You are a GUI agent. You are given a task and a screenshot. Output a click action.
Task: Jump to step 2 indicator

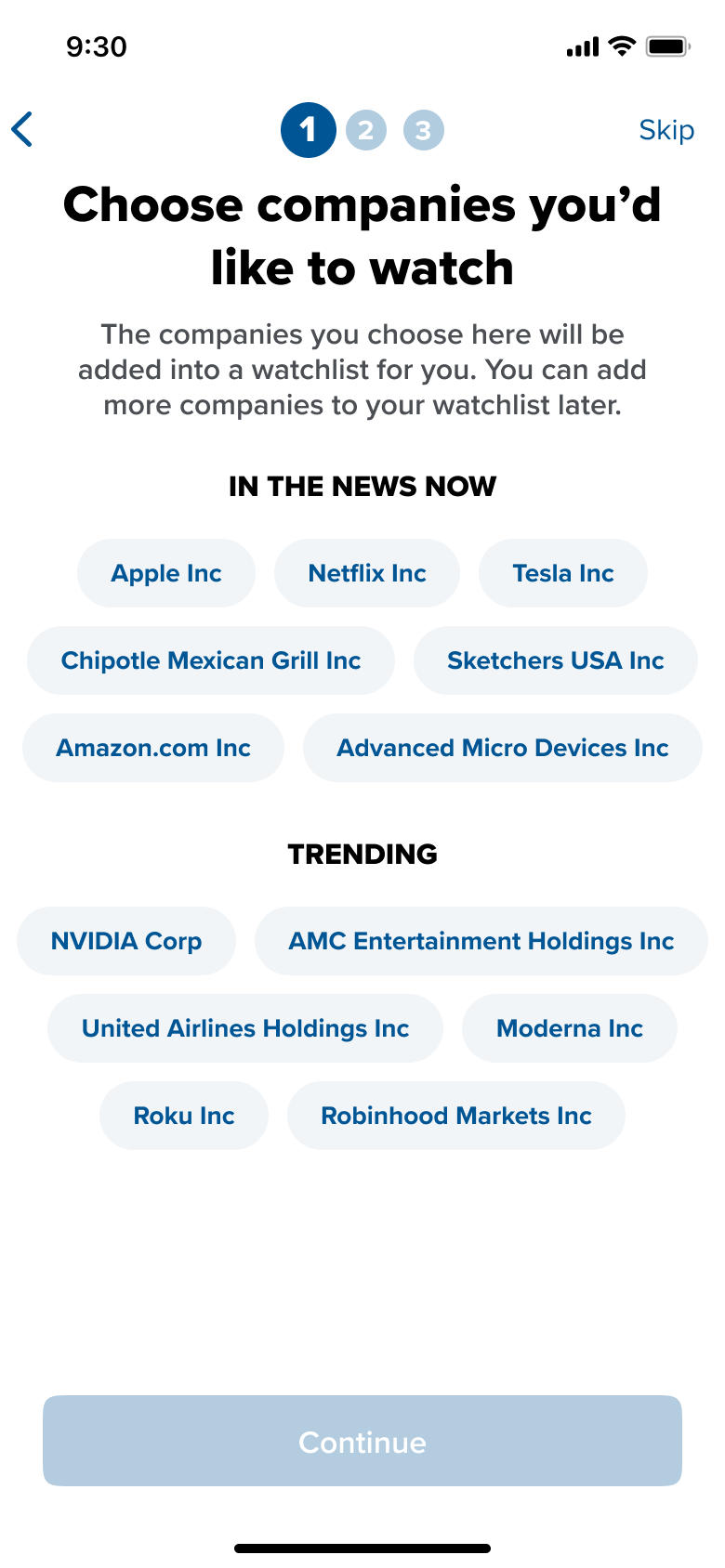click(366, 130)
